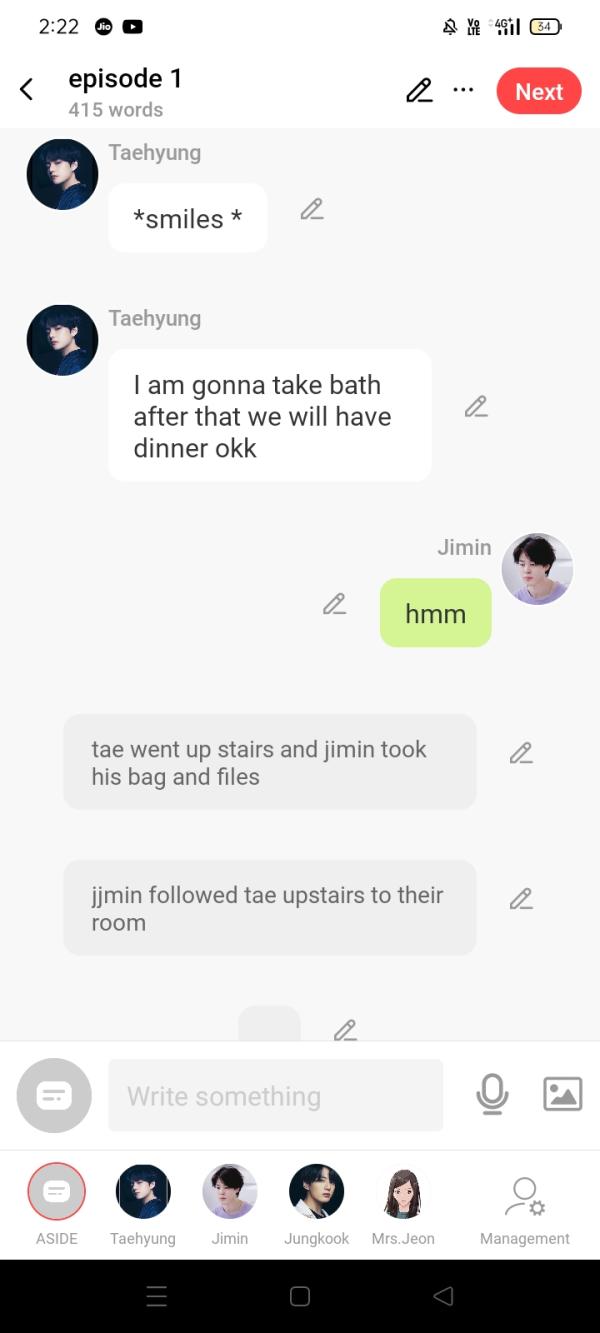Pick Jungkook as the speaker

(316, 1192)
